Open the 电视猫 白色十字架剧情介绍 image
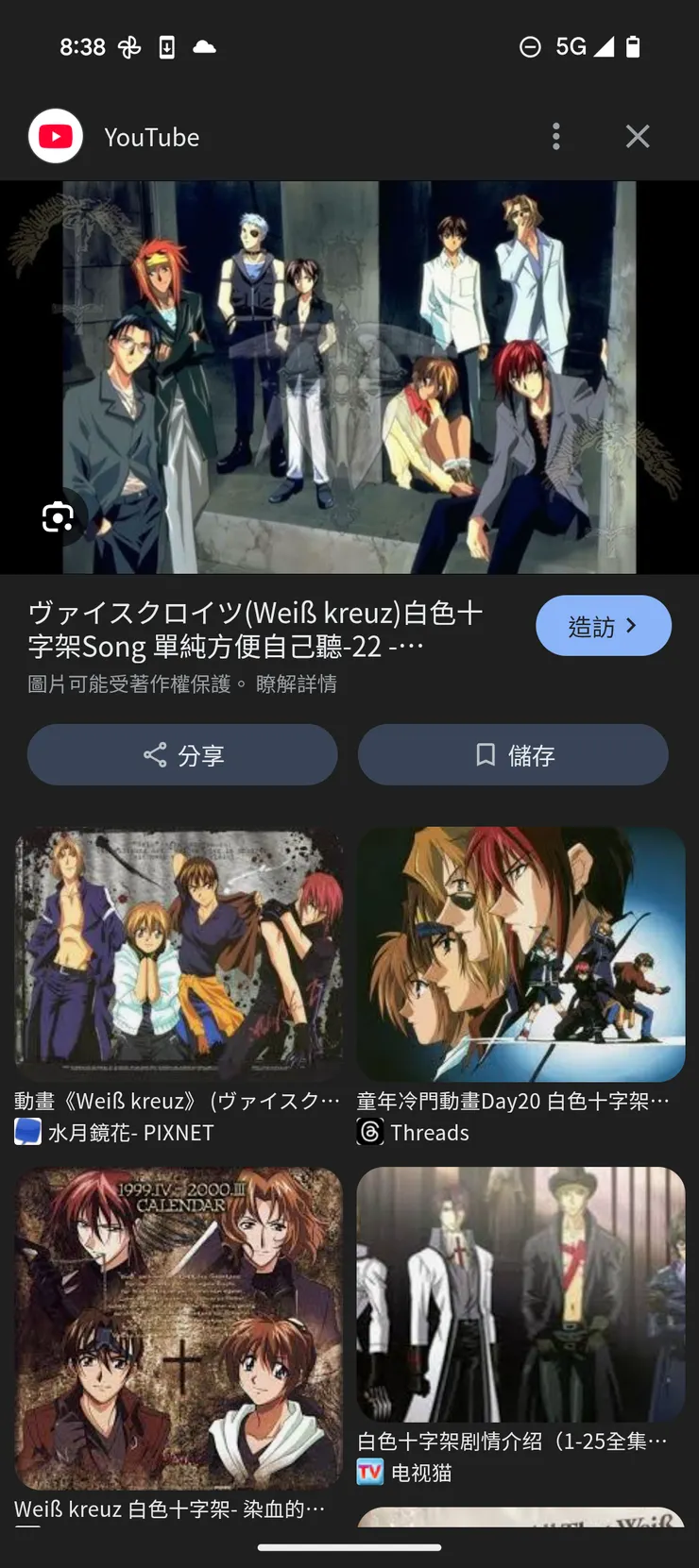 (x=520, y=1293)
